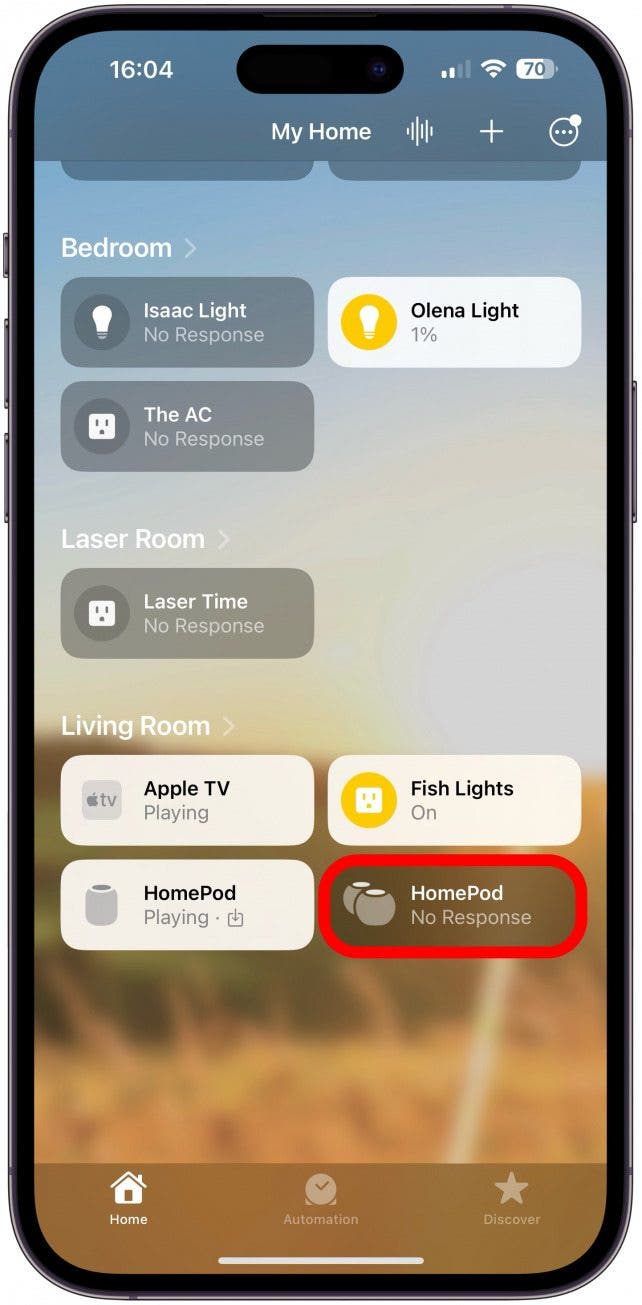Open the more options ellipsis menu
This screenshot has height=1305, width=642.
coord(564,132)
